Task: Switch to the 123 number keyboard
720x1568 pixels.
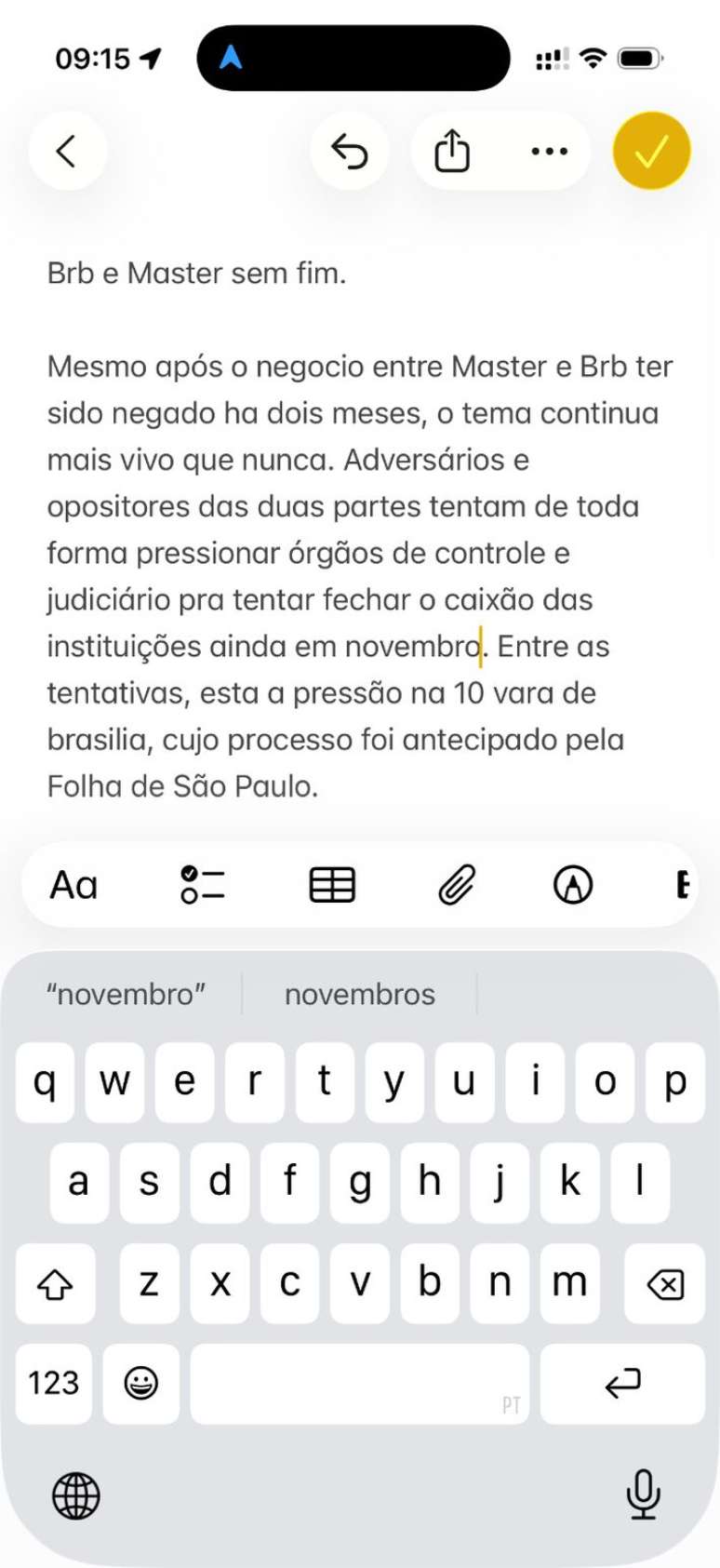Action: 53,1384
